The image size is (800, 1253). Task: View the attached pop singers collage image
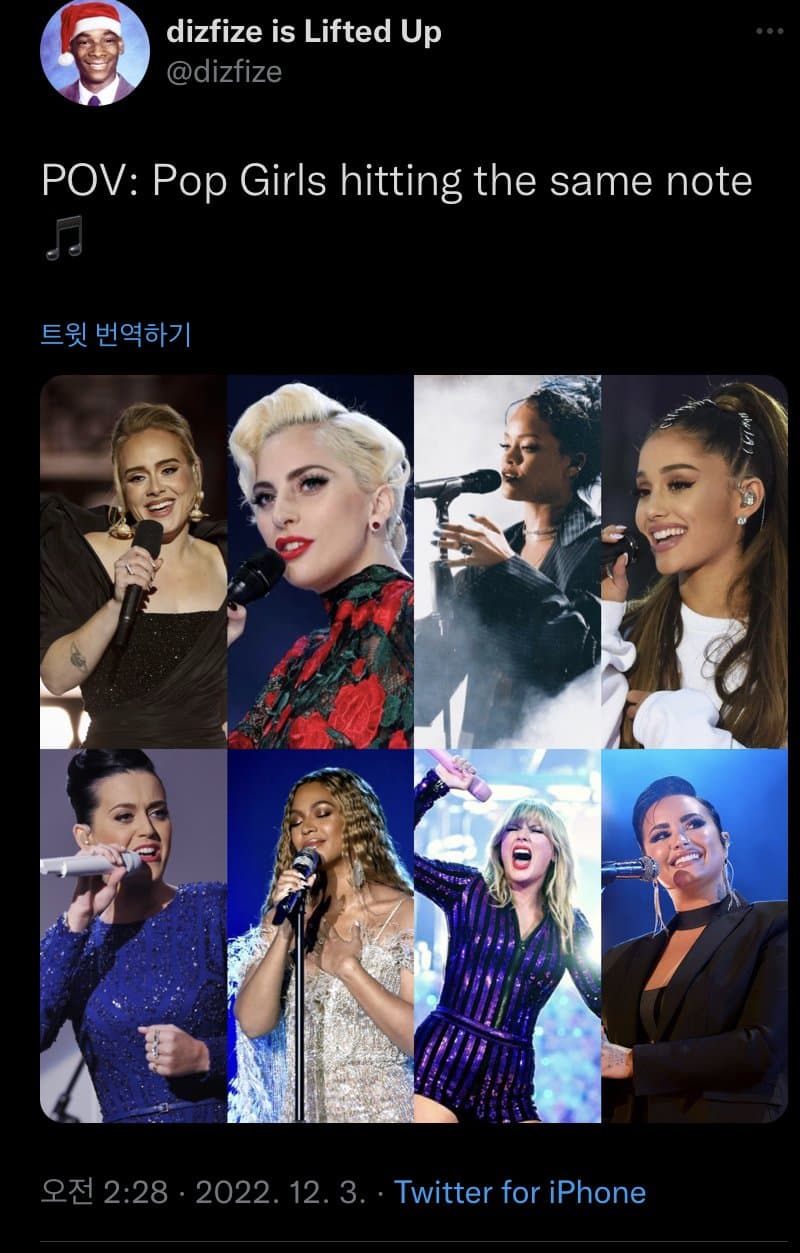[x=413, y=748]
